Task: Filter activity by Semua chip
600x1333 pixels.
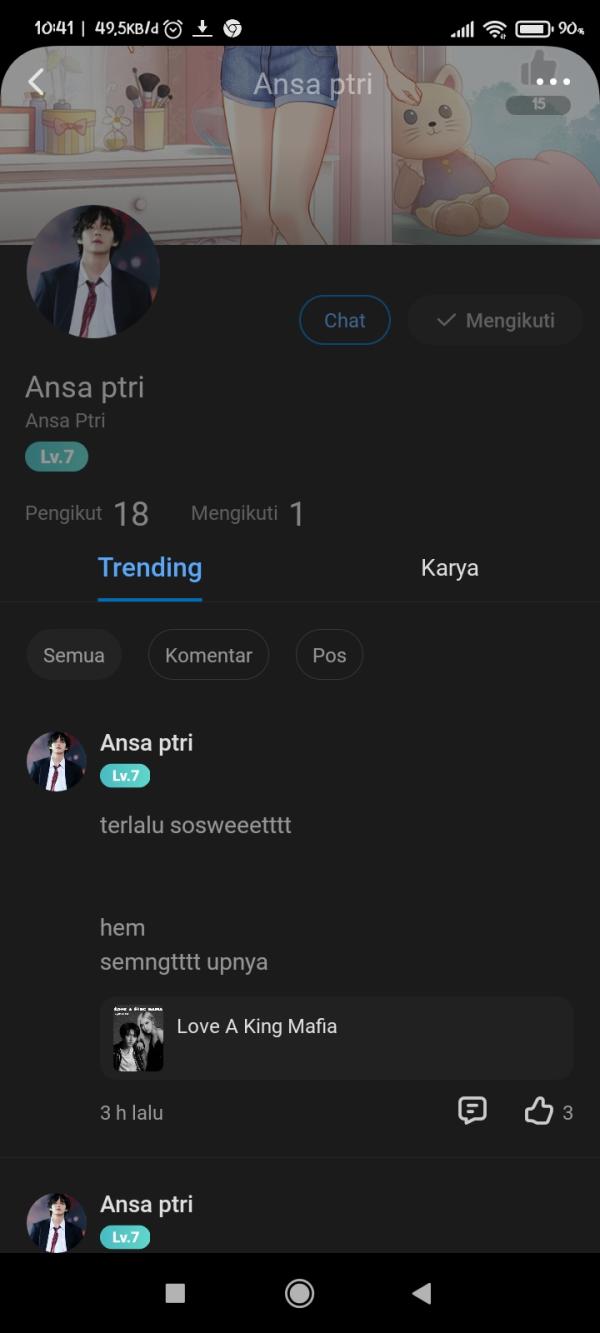Action: [x=73, y=655]
